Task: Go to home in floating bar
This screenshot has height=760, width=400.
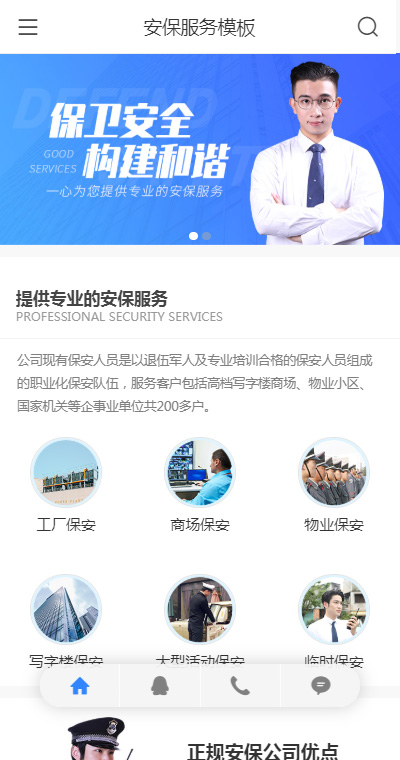Action: click(x=80, y=686)
